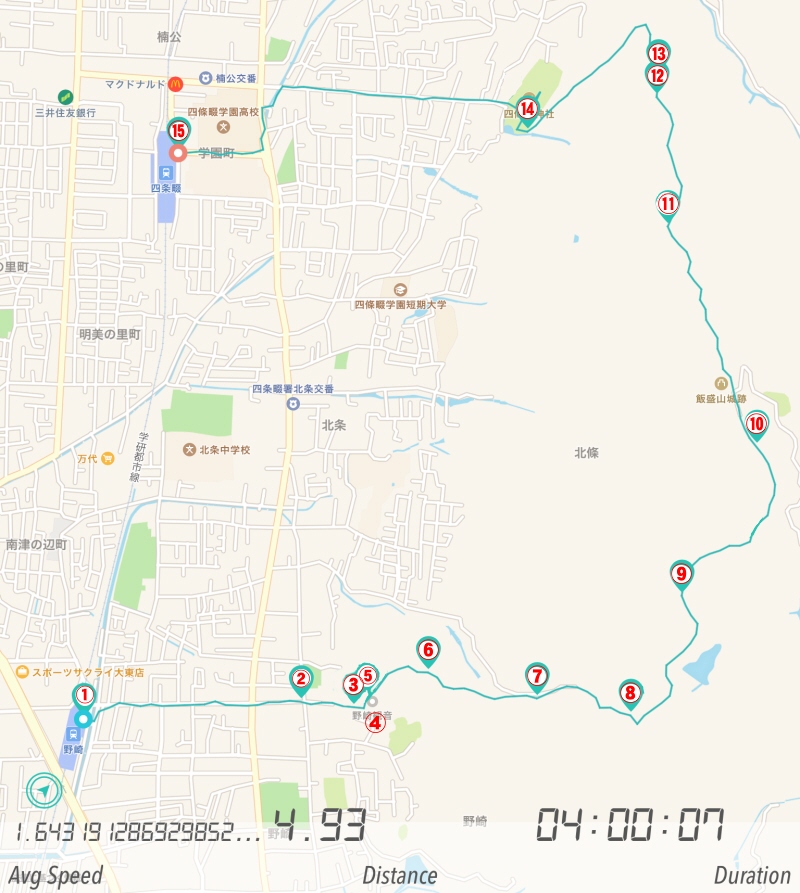This screenshot has width=800, height=893.
Task: Open route pin number 6
Action: pyautogui.click(x=428, y=650)
